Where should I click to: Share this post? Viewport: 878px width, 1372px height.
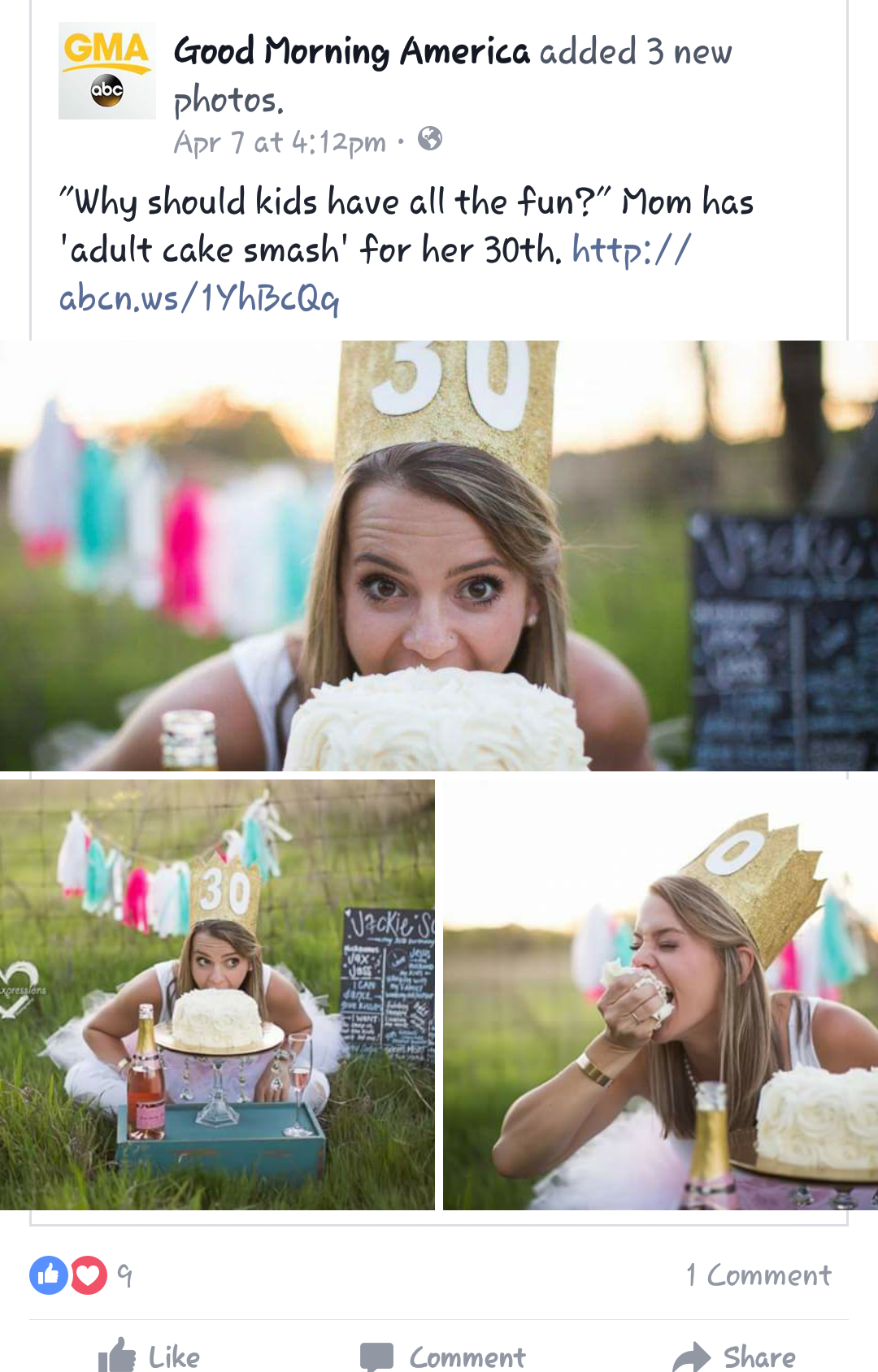click(x=734, y=1355)
